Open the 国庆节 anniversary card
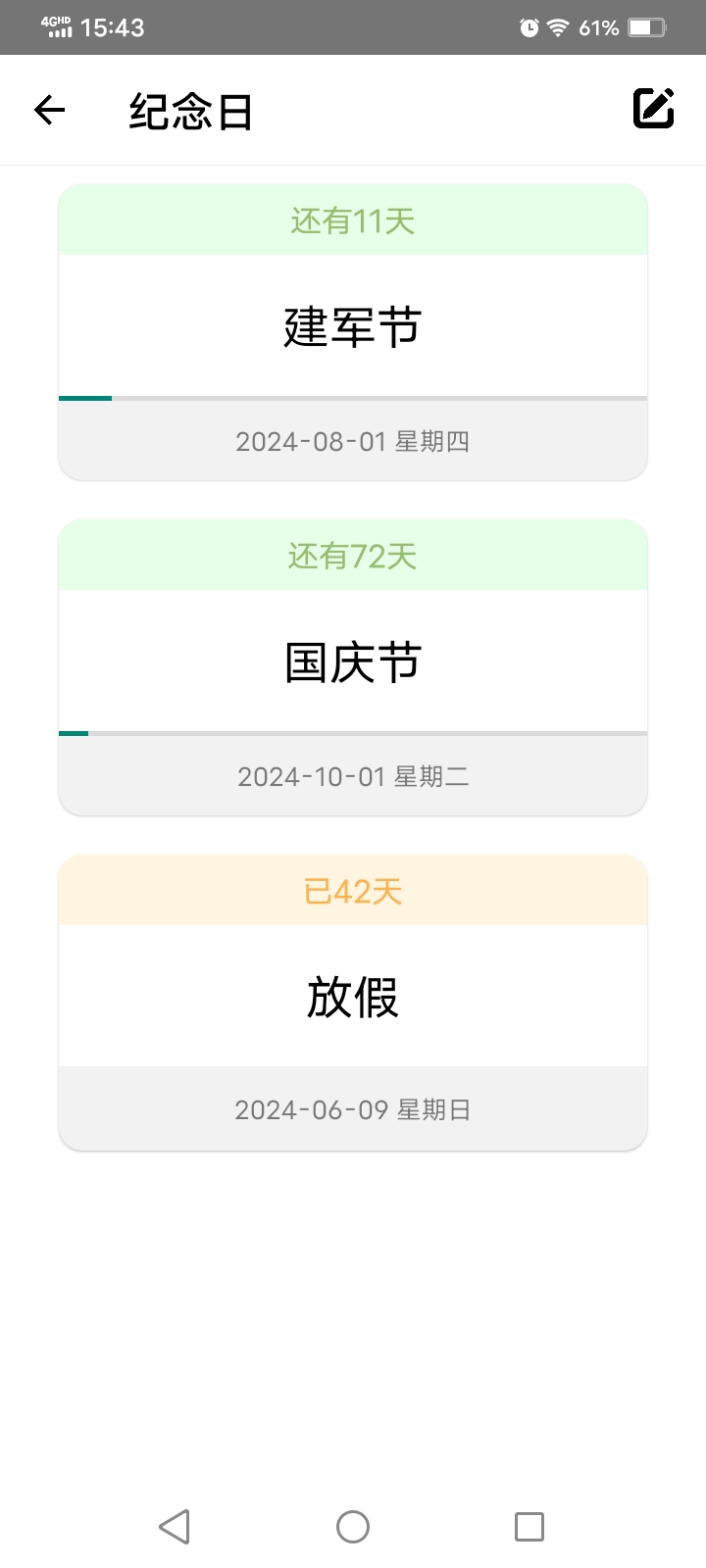 (353, 667)
